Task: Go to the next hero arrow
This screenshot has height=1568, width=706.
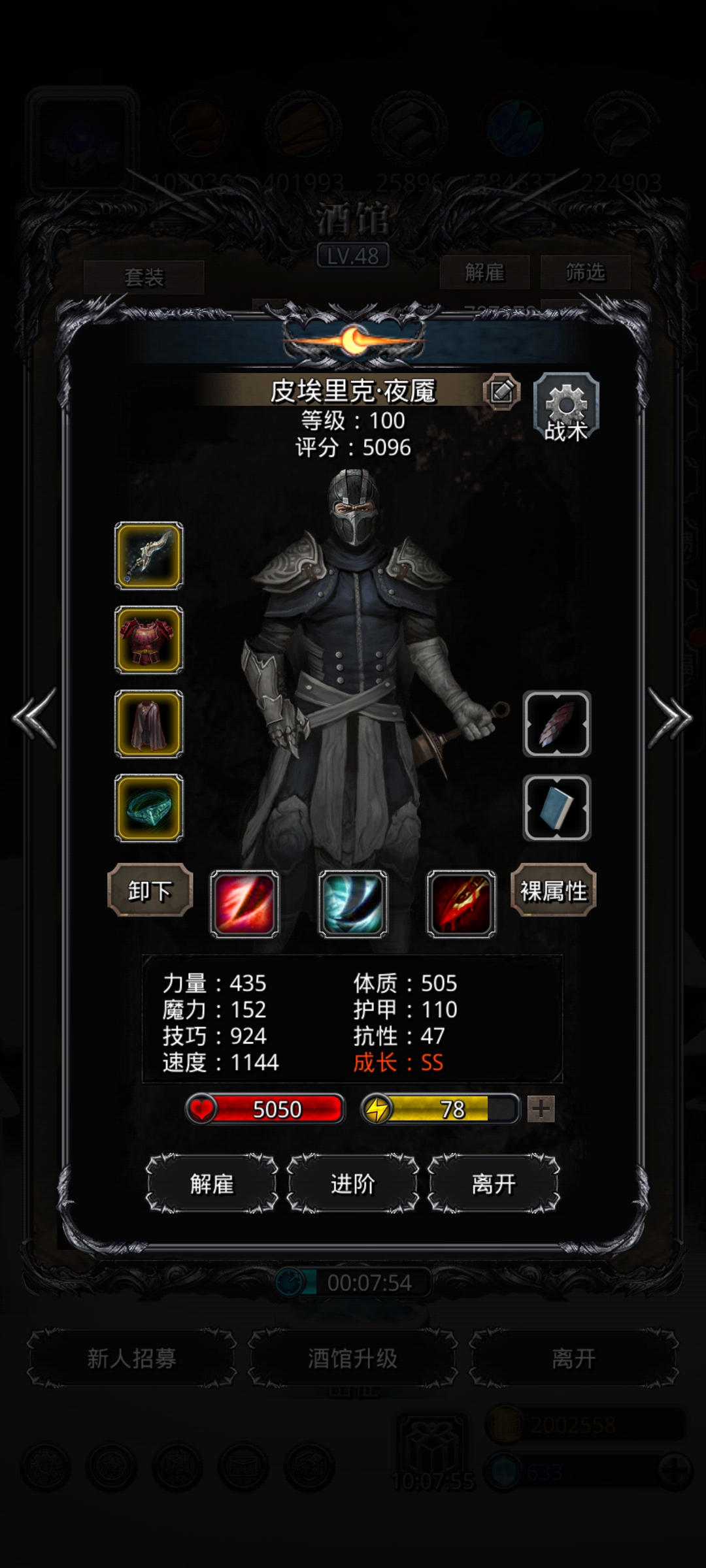Action: coord(669,718)
